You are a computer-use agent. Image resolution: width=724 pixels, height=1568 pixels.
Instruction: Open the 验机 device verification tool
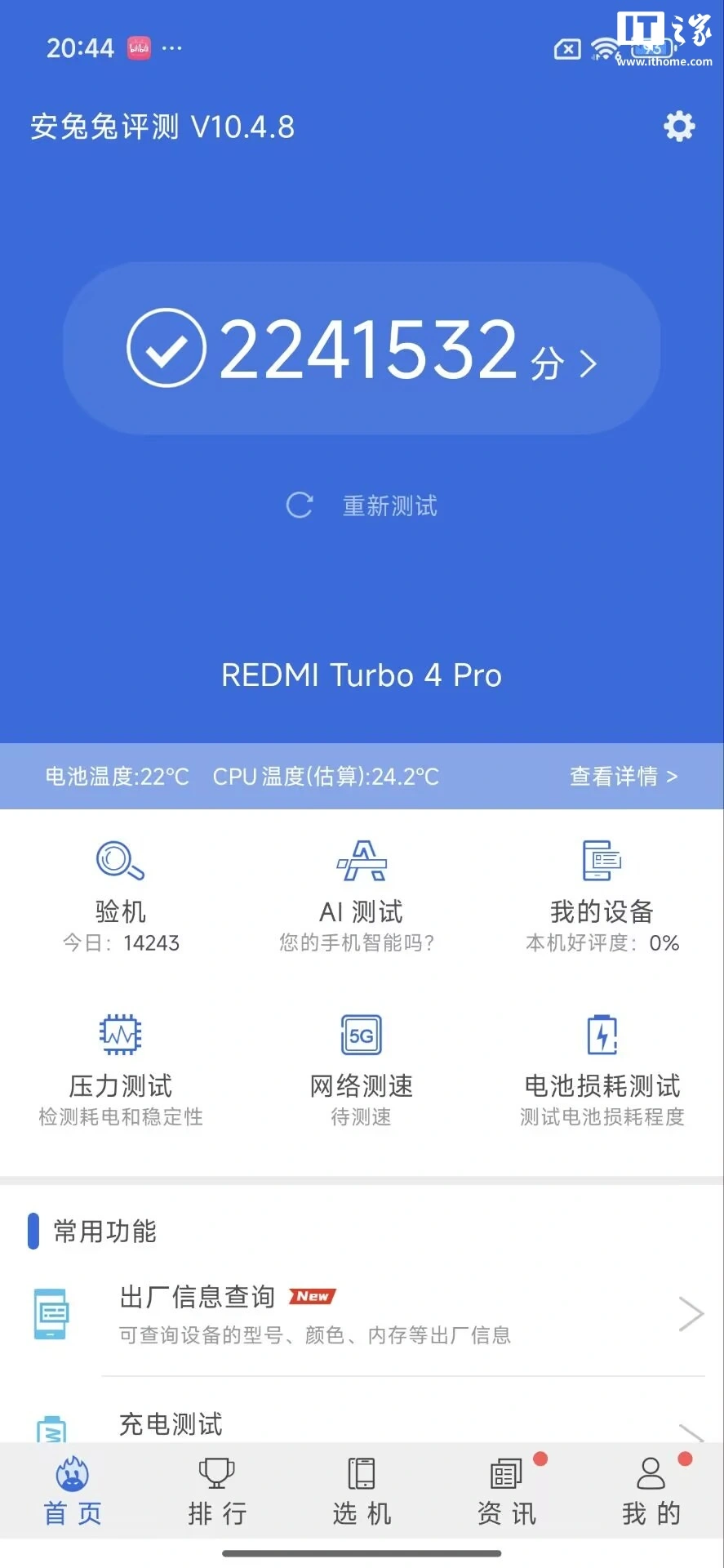[121, 896]
